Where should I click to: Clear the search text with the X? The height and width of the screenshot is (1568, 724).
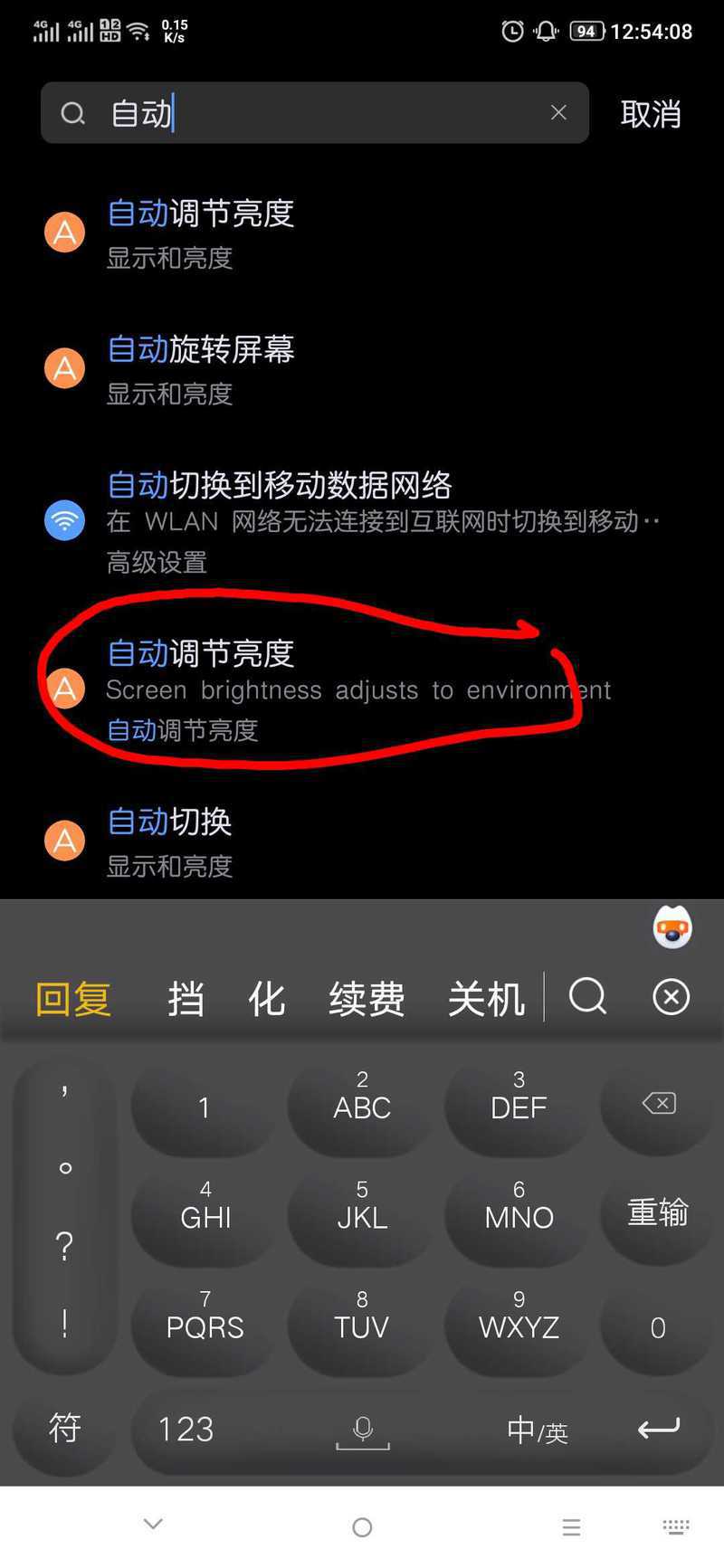[558, 112]
